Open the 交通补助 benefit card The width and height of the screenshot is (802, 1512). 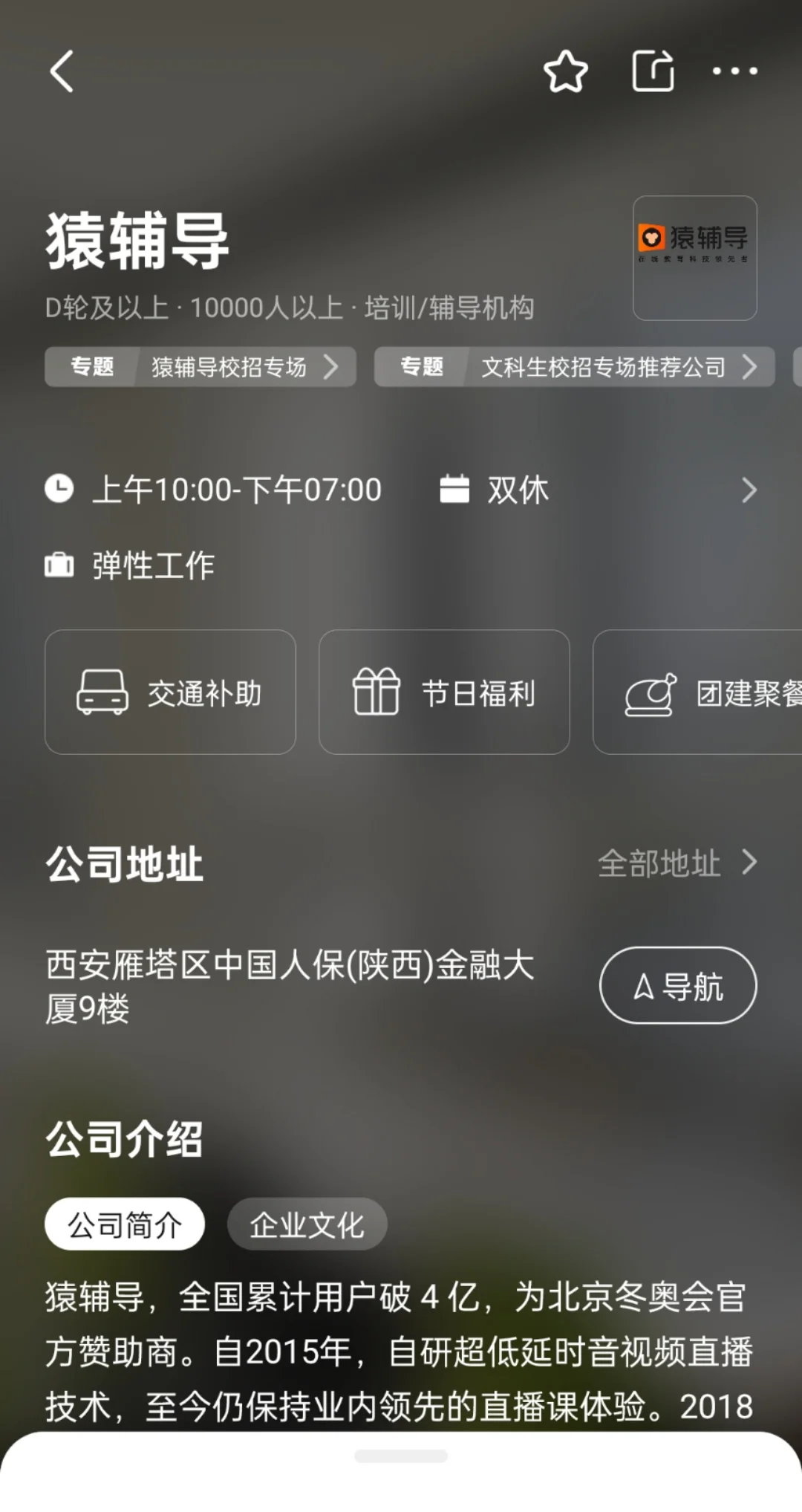(170, 692)
